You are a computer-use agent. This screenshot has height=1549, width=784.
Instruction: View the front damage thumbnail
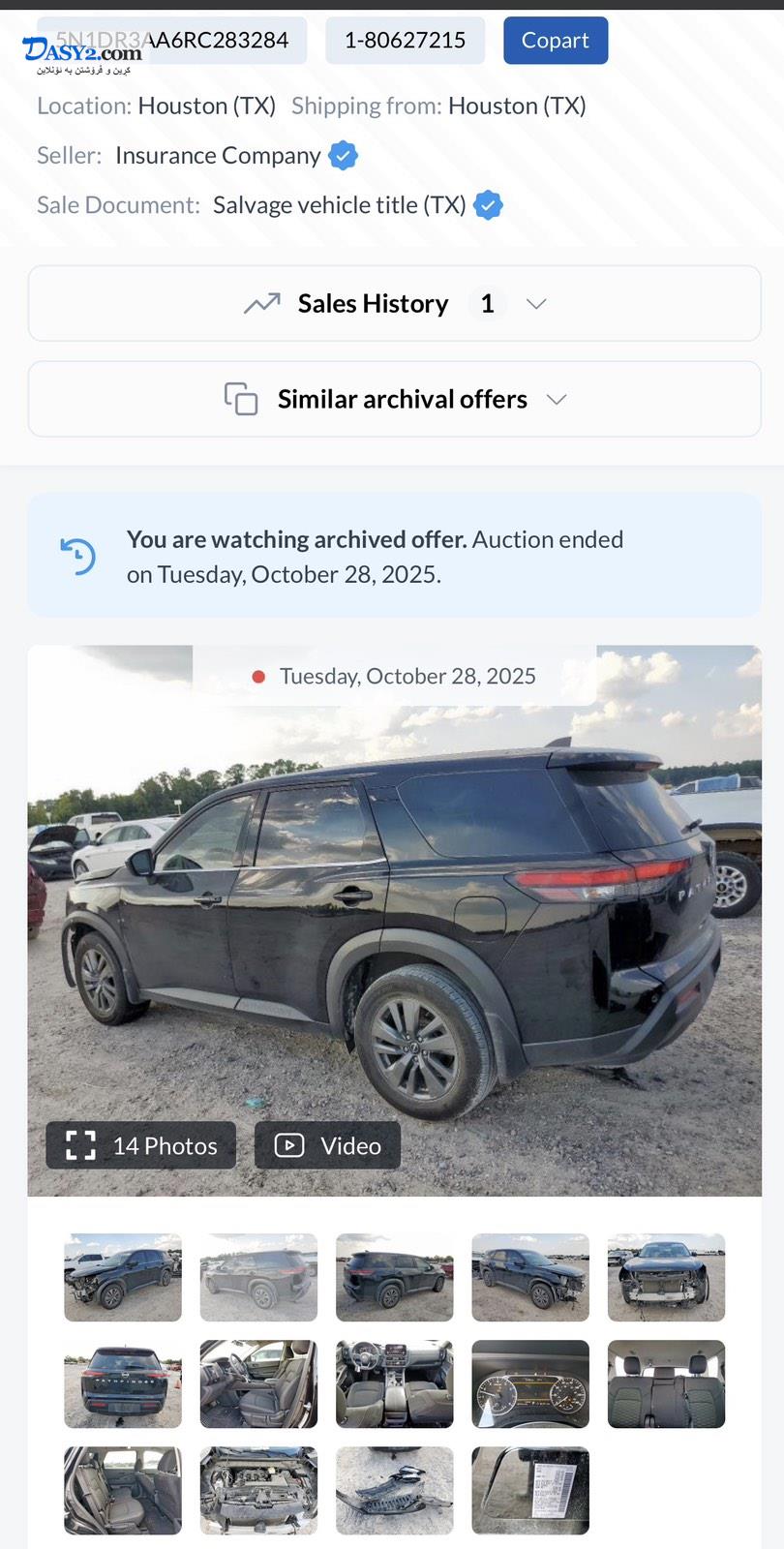coord(666,1277)
